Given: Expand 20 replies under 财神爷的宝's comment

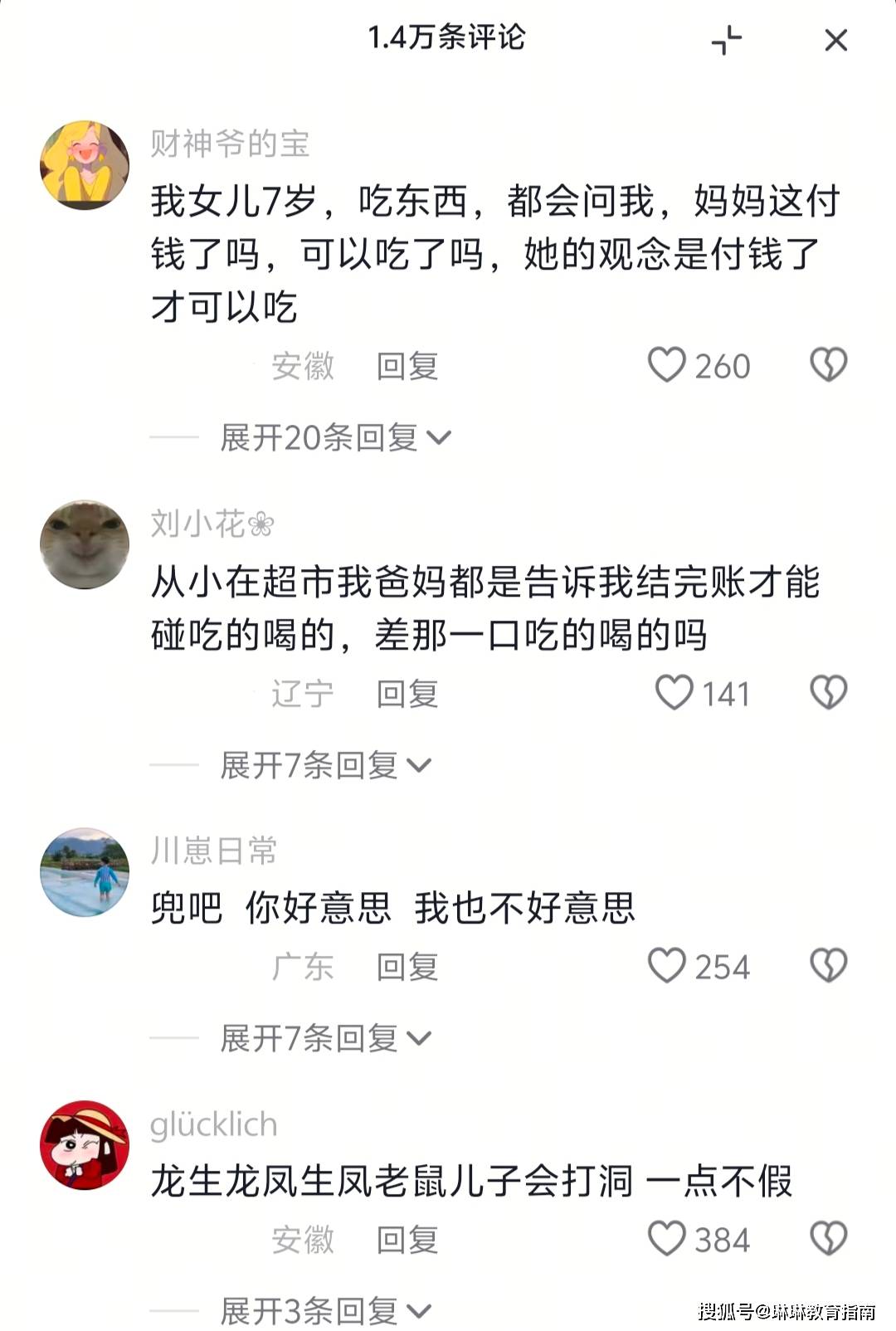Looking at the screenshot, I should (335, 437).
